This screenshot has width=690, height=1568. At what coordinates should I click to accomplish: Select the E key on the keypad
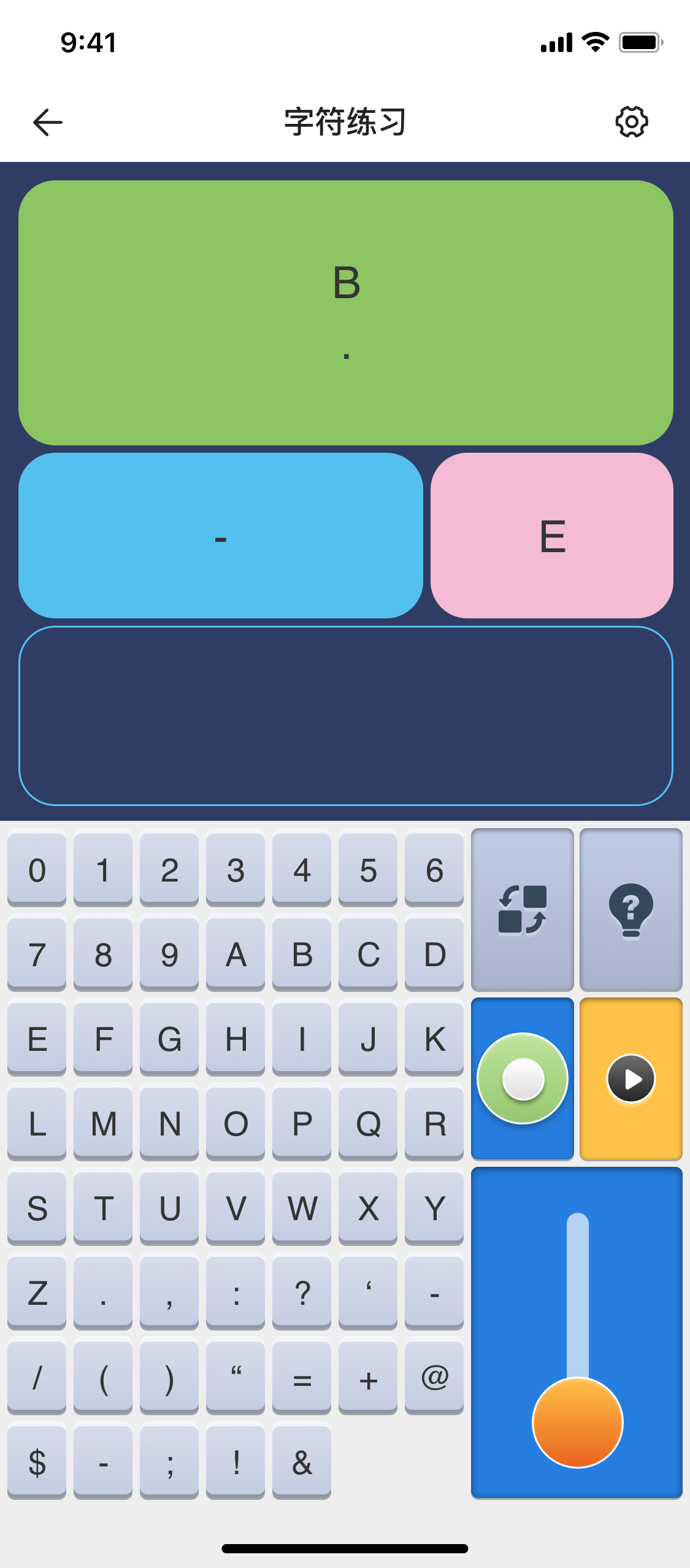pyautogui.click(x=37, y=1039)
